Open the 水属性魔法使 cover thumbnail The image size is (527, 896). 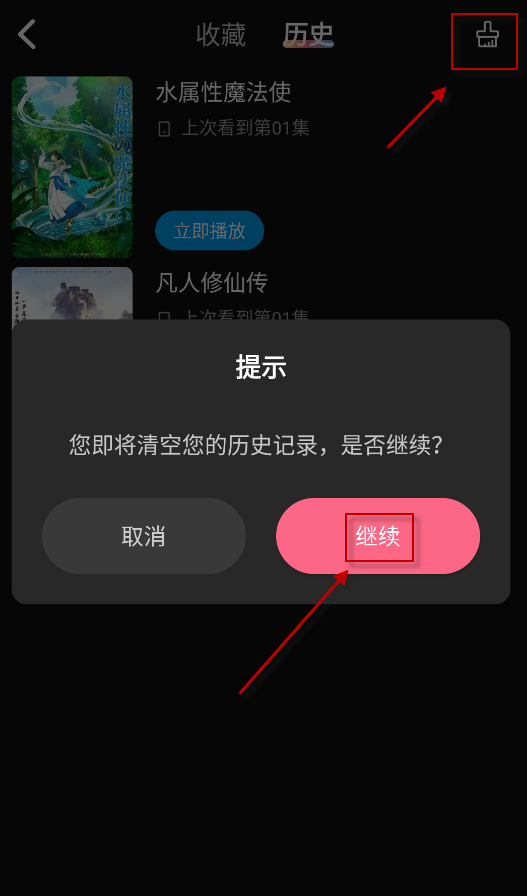coord(72,167)
